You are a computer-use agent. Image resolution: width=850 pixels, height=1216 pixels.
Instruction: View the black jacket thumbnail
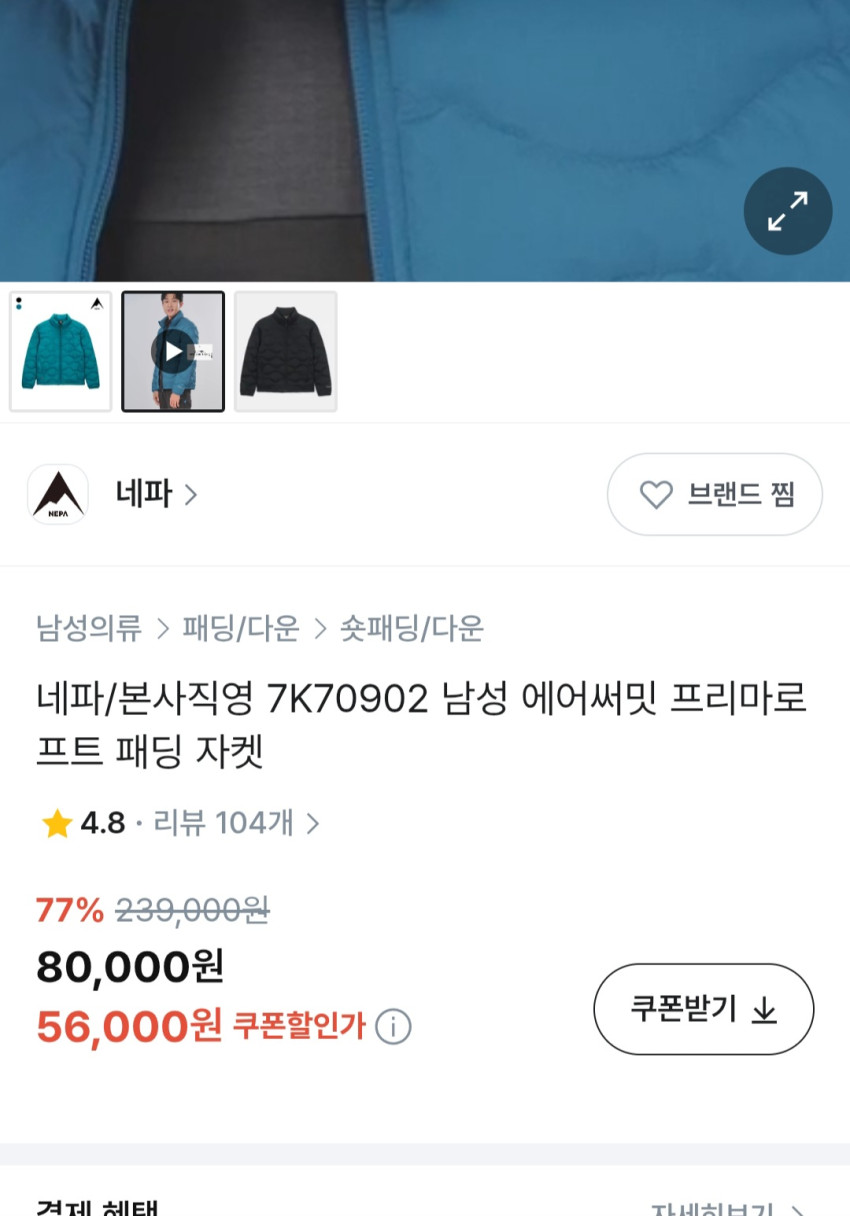[x=285, y=352]
